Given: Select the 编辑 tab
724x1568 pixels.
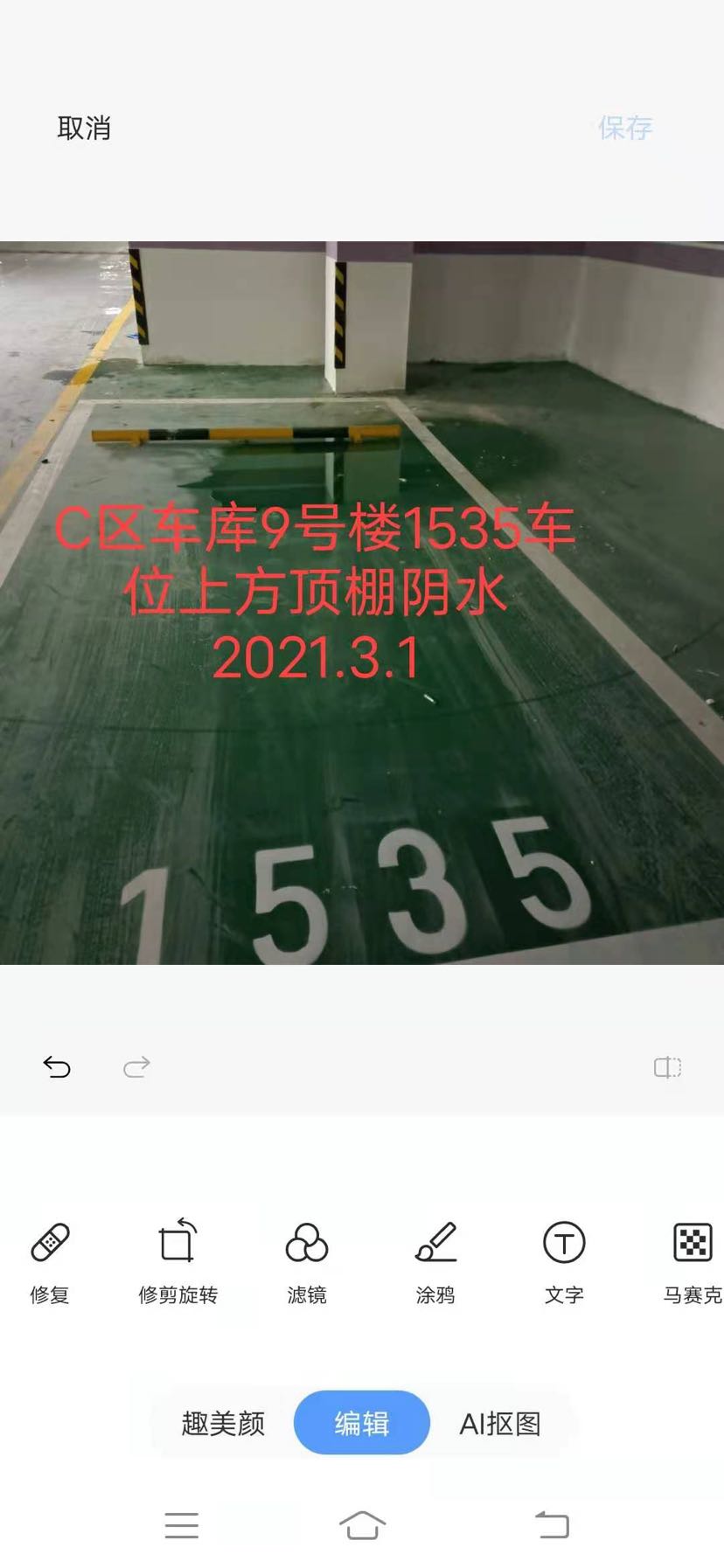Looking at the screenshot, I should [361, 1423].
